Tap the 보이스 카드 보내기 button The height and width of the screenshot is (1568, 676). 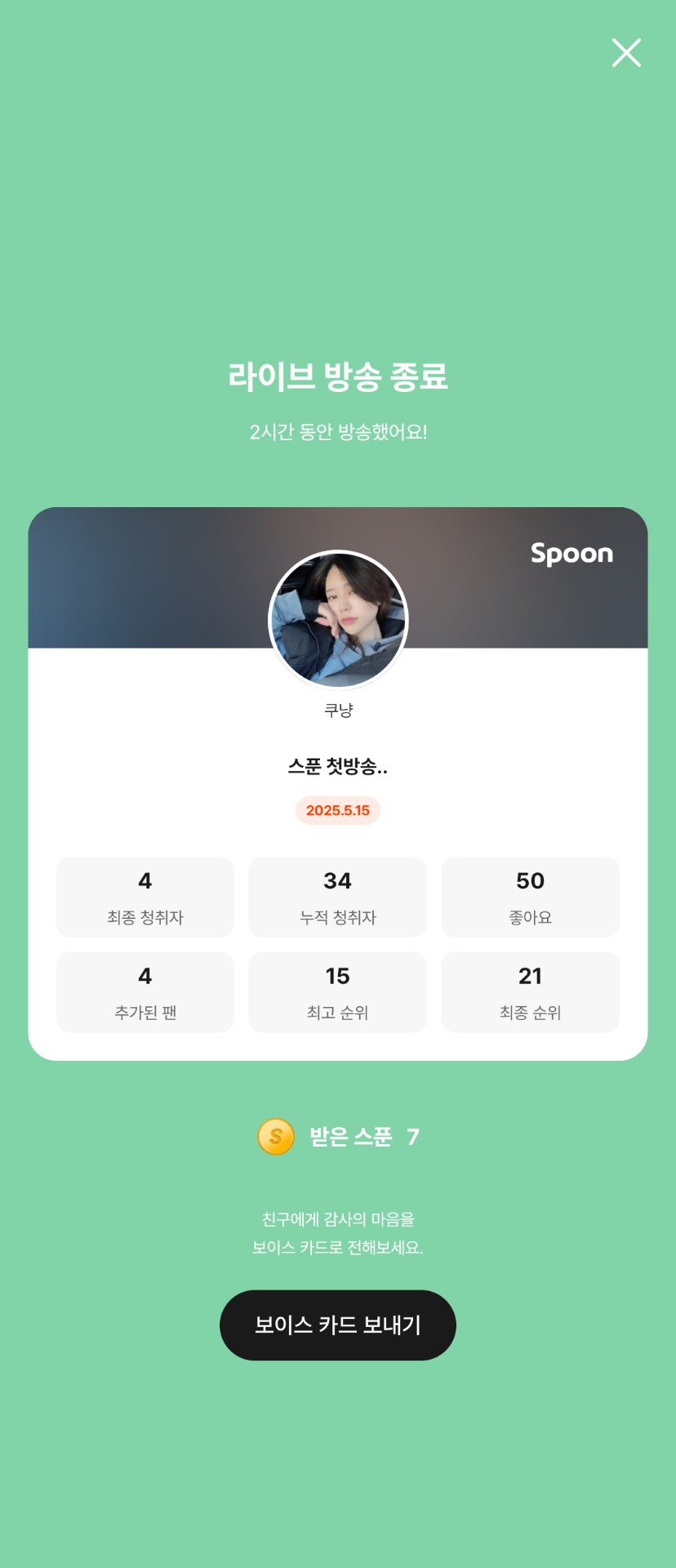[x=337, y=1325]
